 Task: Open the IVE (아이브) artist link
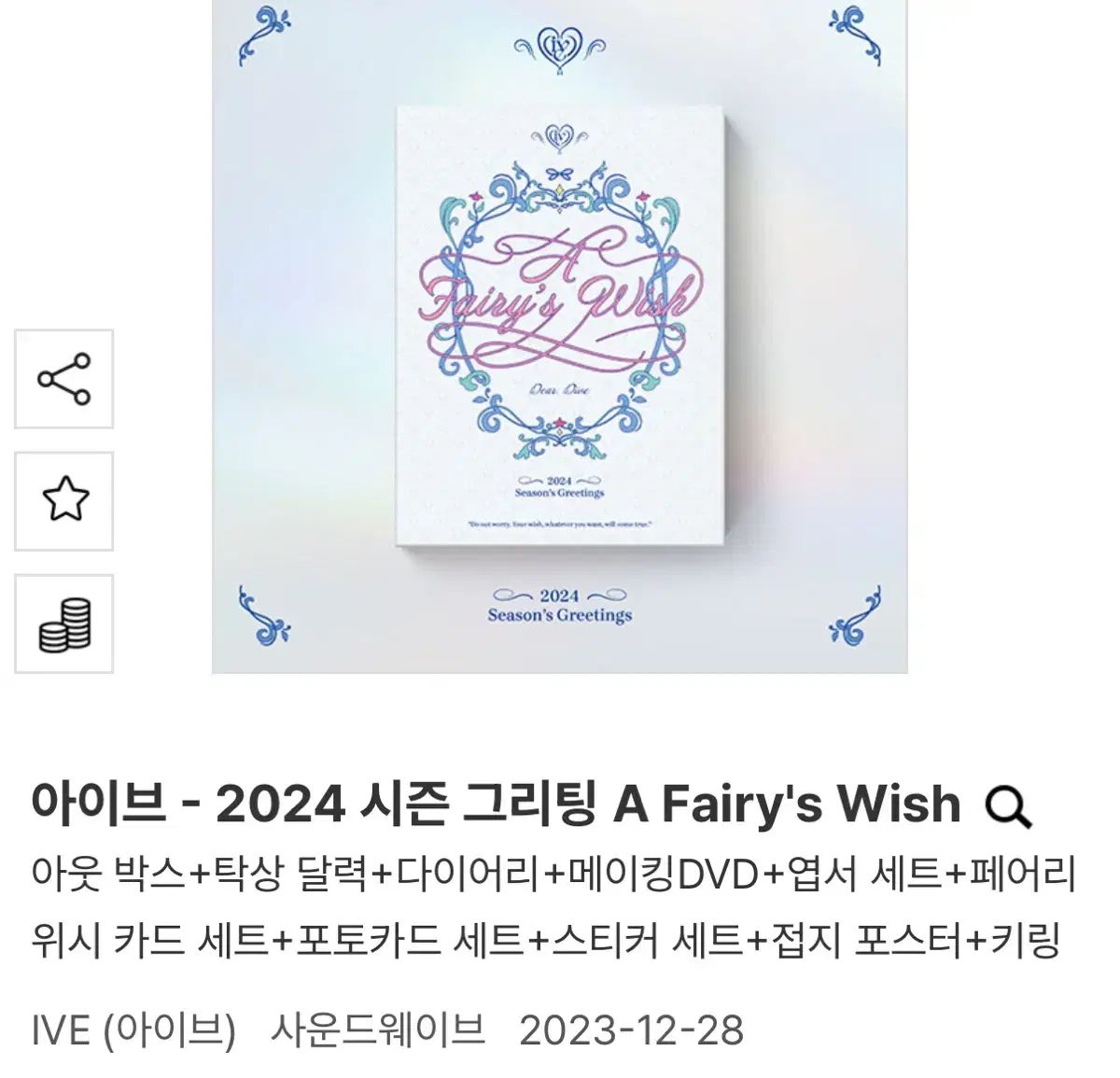[133, 1030]
